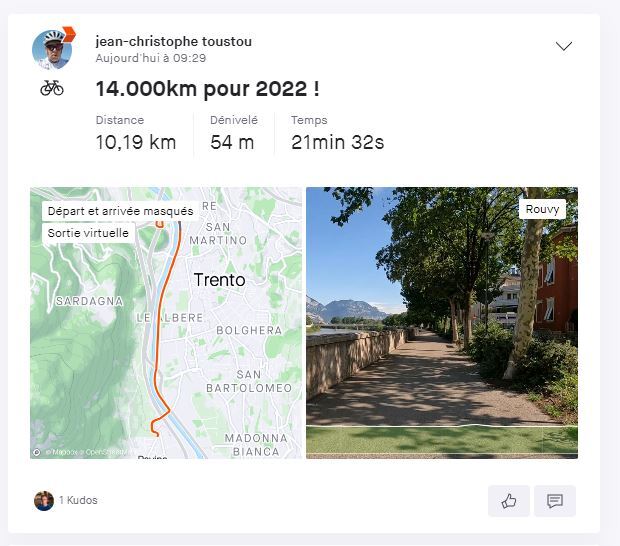The image size is (620, 546).
Task: Open the Rouvy ride photo
Action: (x=441, y=322)
